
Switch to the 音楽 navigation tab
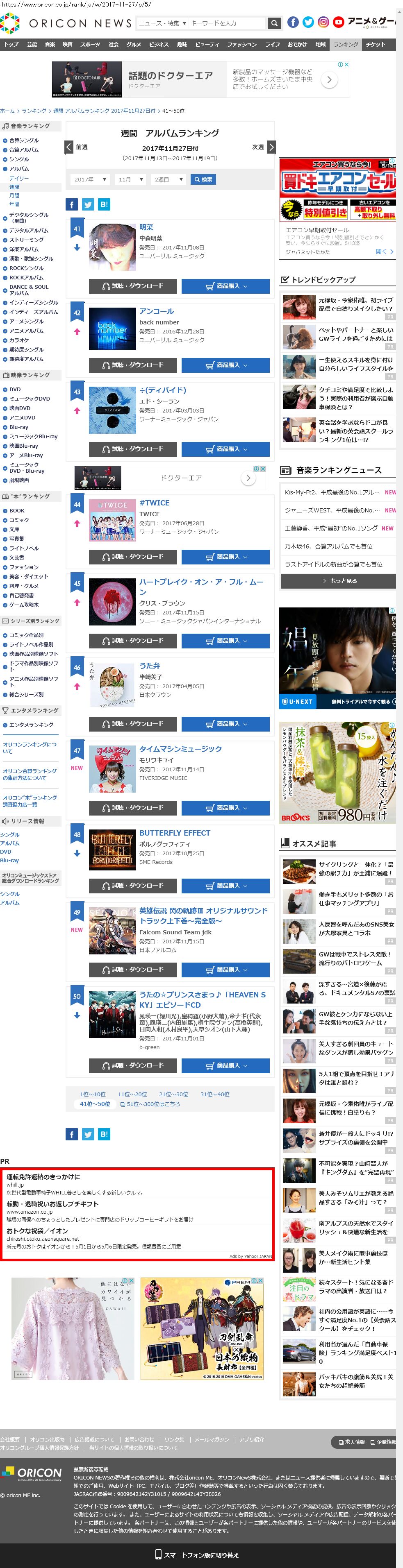coord(50,44)
